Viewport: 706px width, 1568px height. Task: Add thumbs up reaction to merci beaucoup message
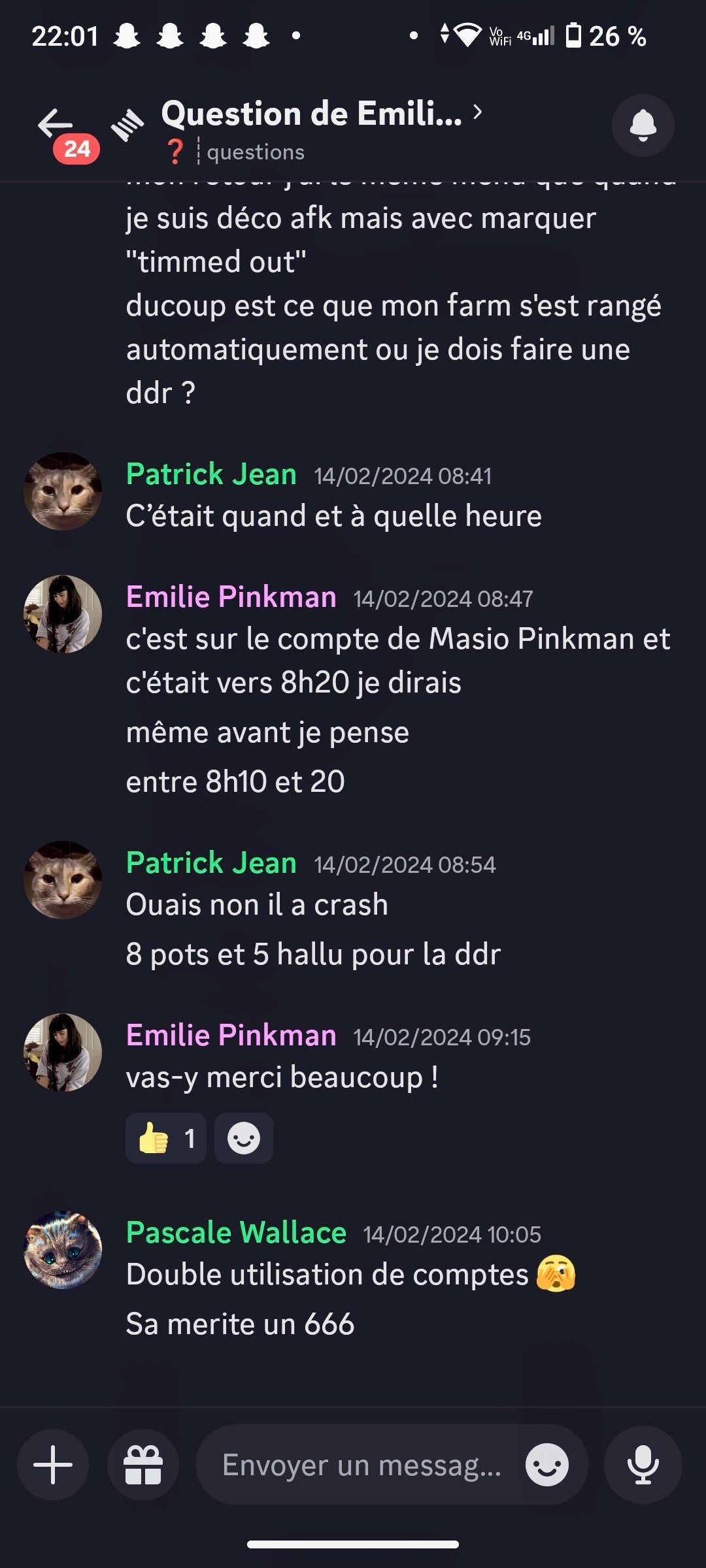166,1138
